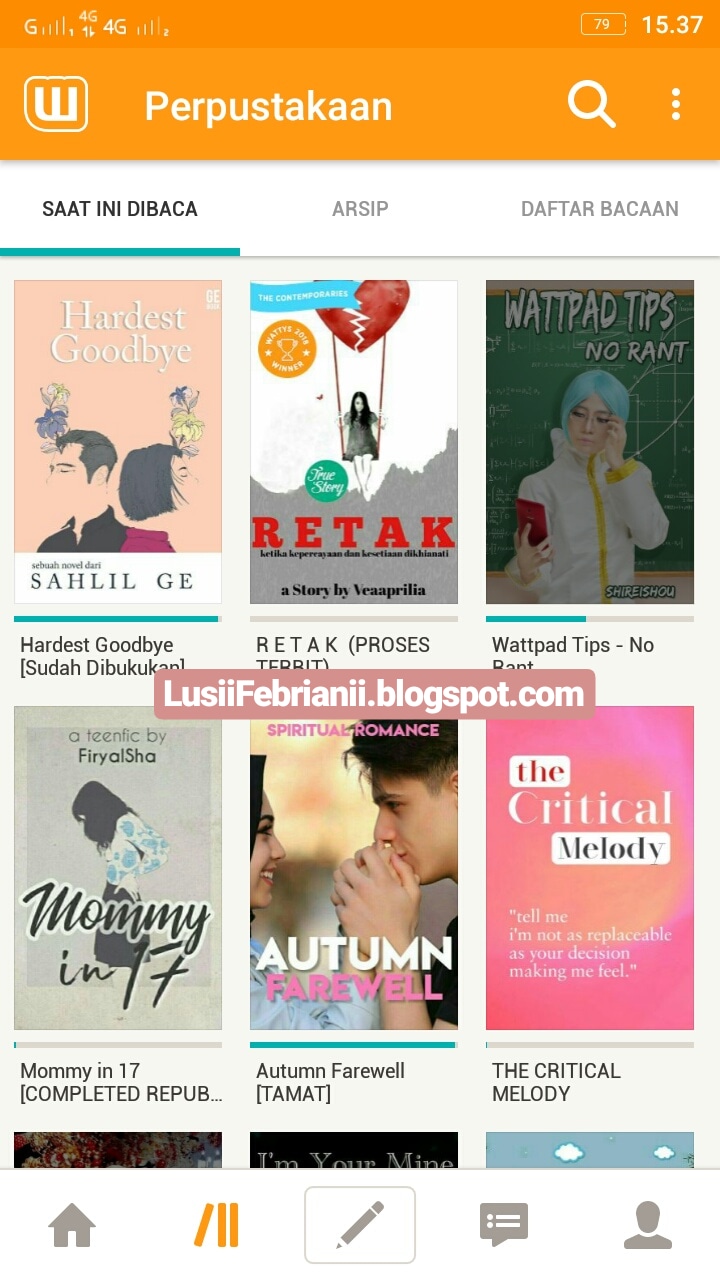Open THE CRITICAL MELODY story

click(x=590, y=868)
